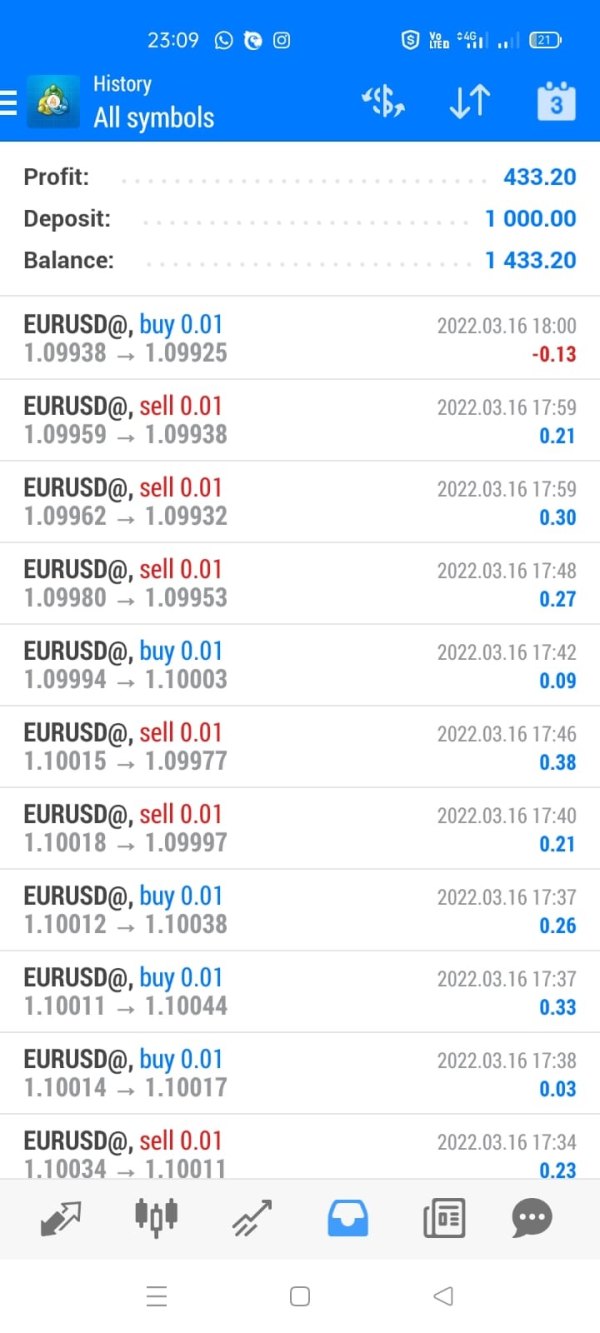This screenshot has width=600, height=1333.
Task: Open the sort order arrows
Action: pos(469,102)
